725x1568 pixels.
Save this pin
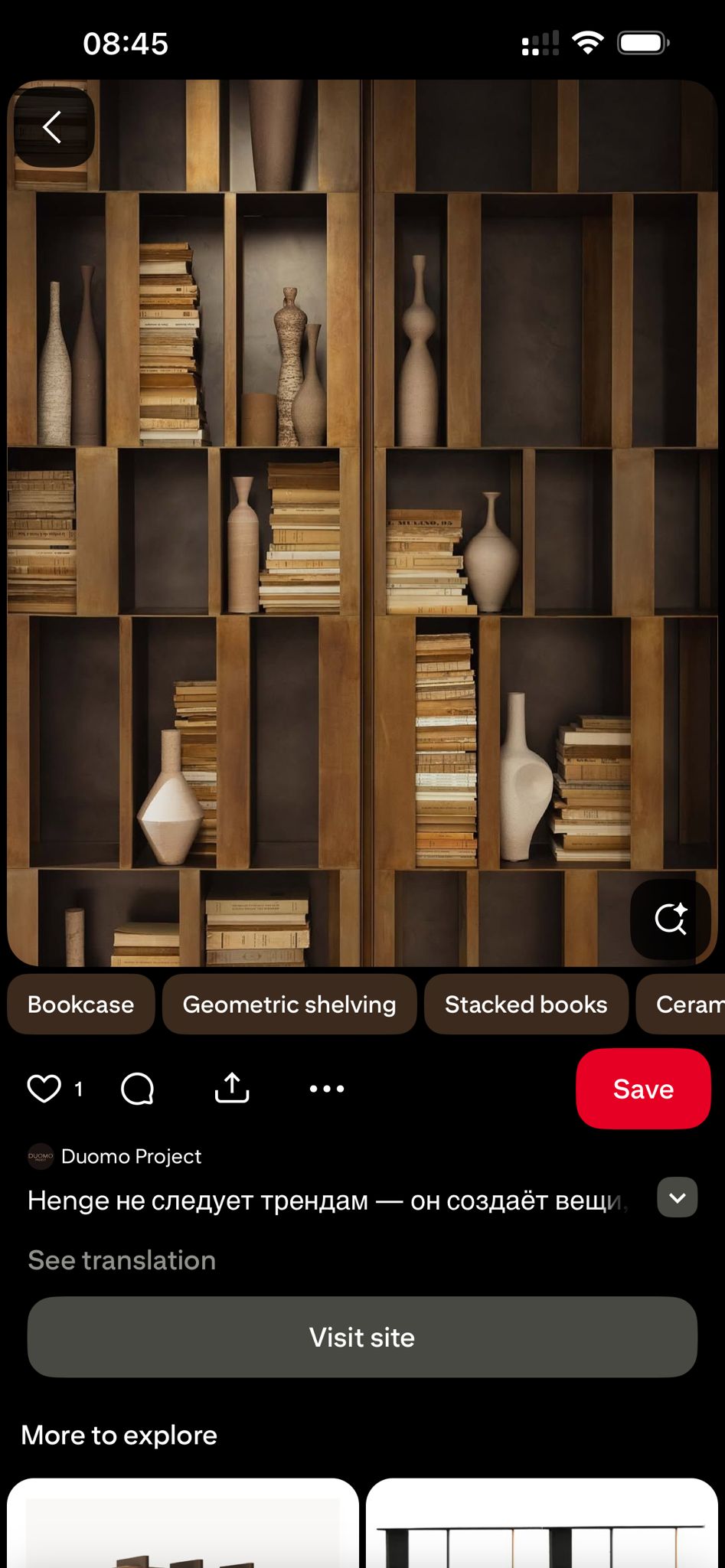coord(643,1089)
